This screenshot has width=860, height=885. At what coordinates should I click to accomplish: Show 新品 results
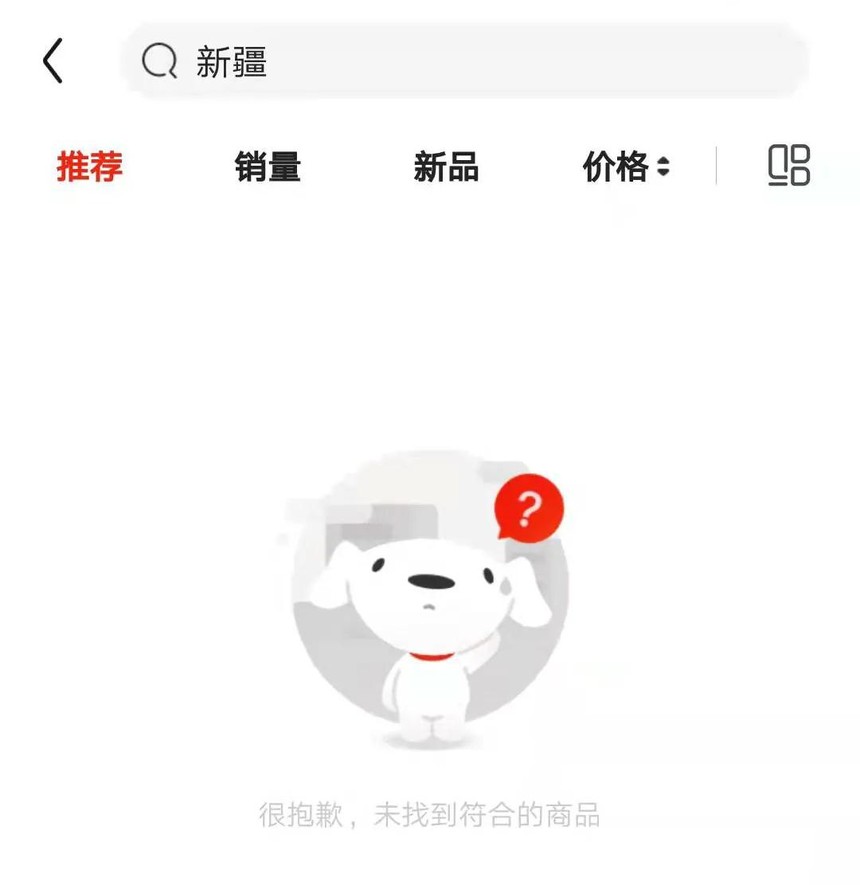pos(446,167)
